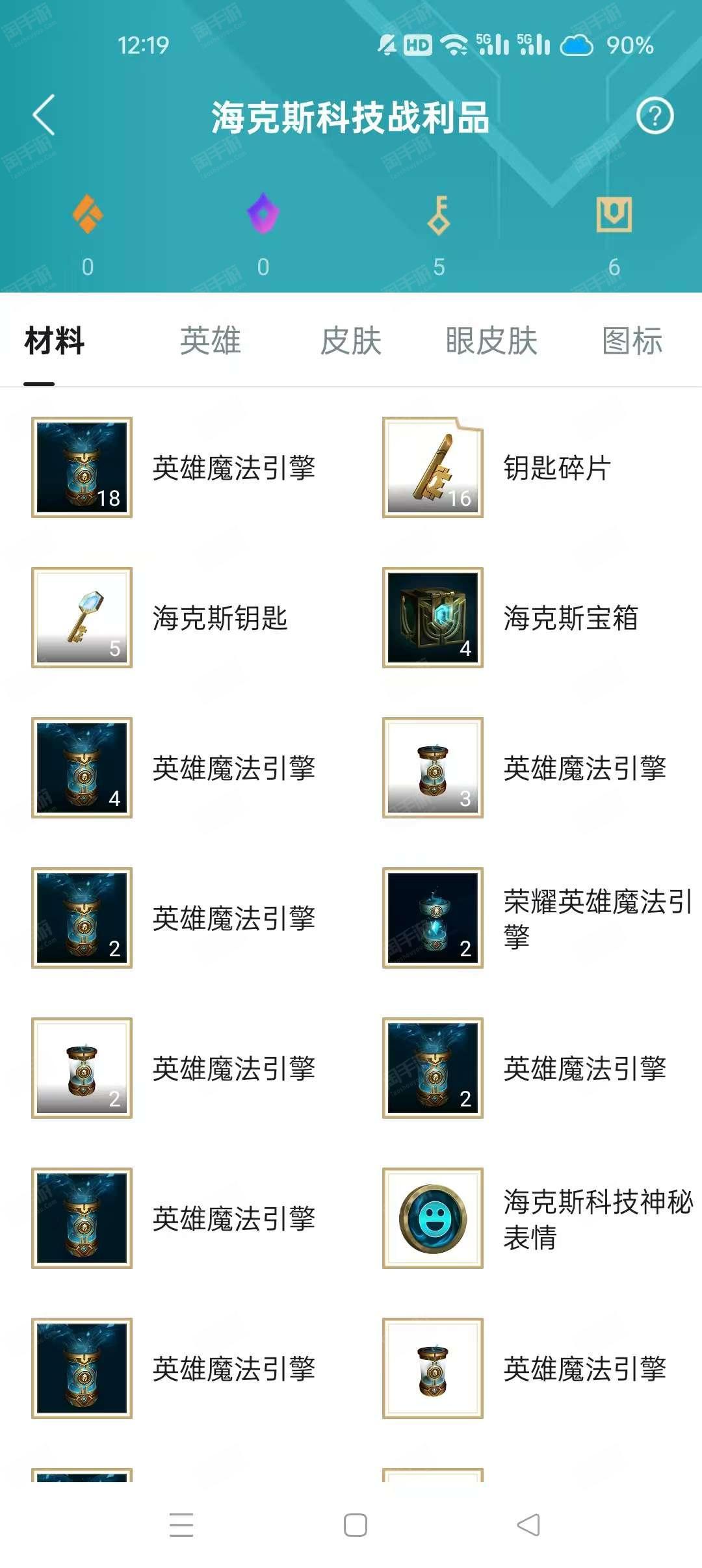Tap the system back triangle button
Screen dimensions: 702x1568
pos(528,1525)
